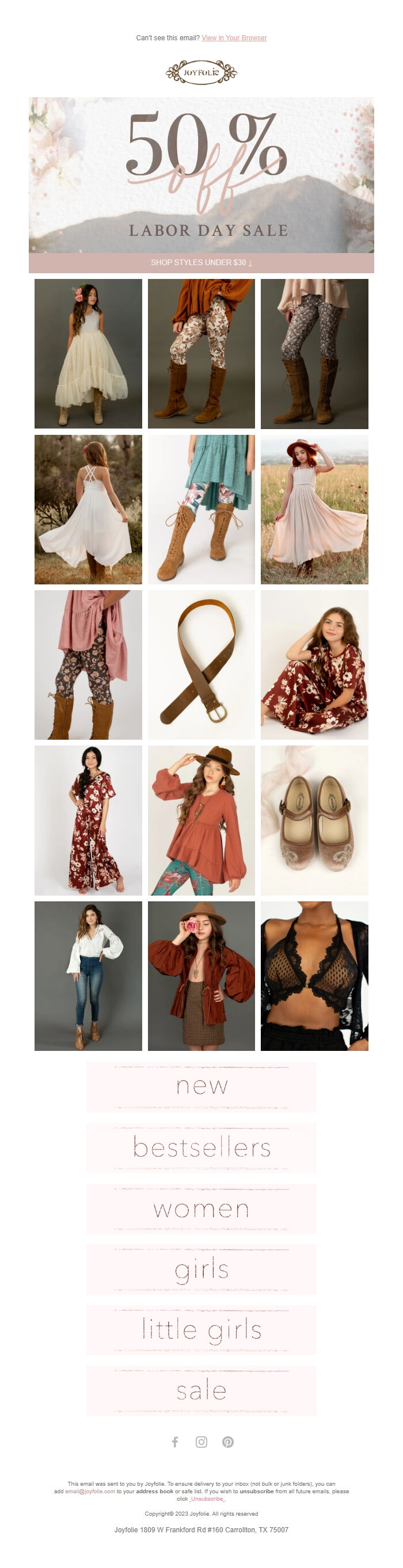Open the white blouse and jeans tile
The image size is (403, 1568).
coord(89,976)
